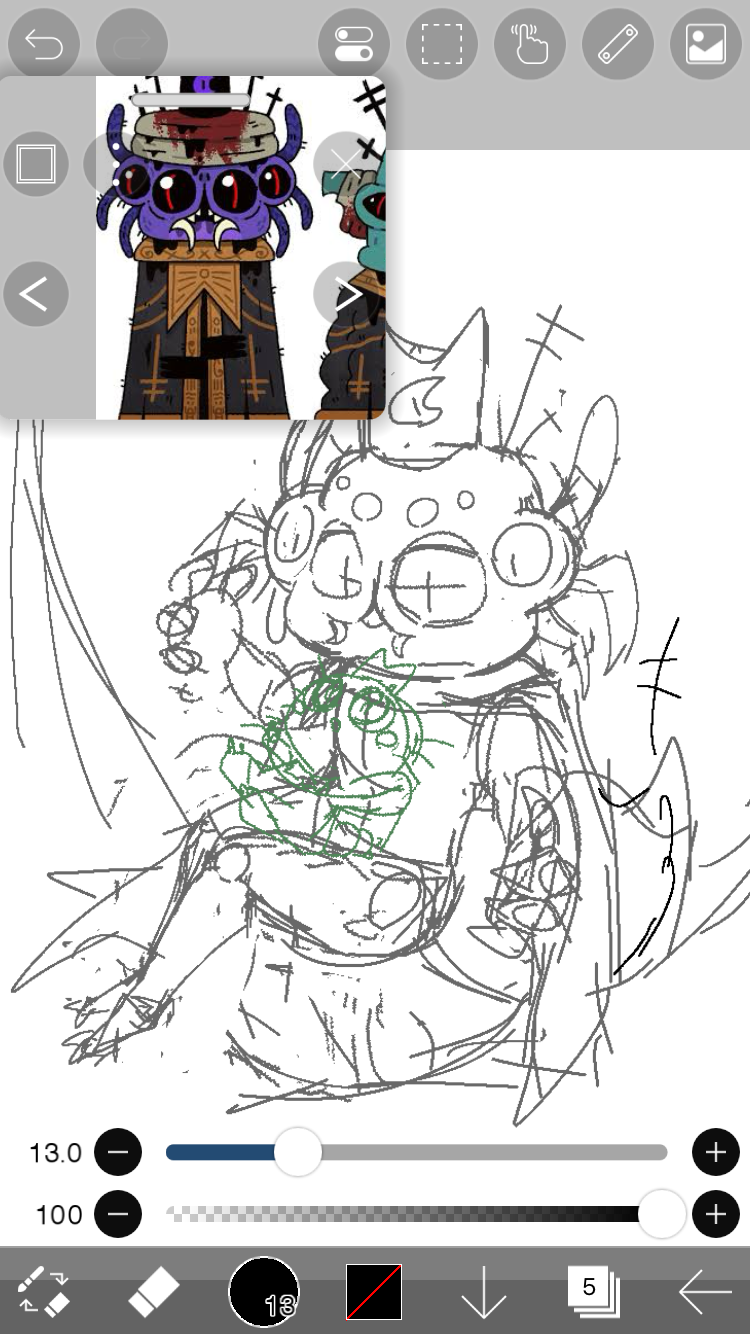This screenshot has width=750, height=1334.
Task: Open the material image tool
Action: (705, 44)
